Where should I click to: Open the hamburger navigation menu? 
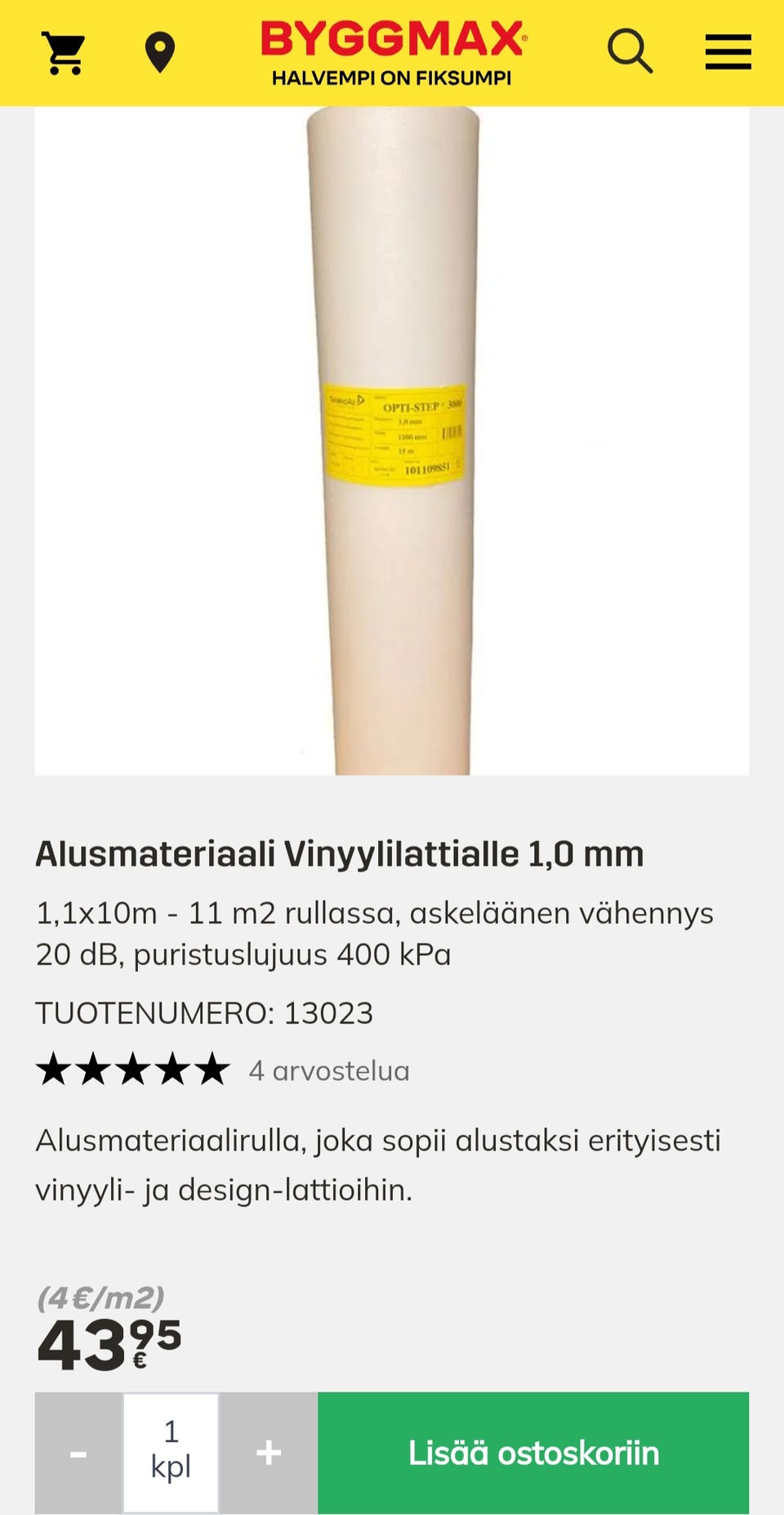(x=727, y=51)
